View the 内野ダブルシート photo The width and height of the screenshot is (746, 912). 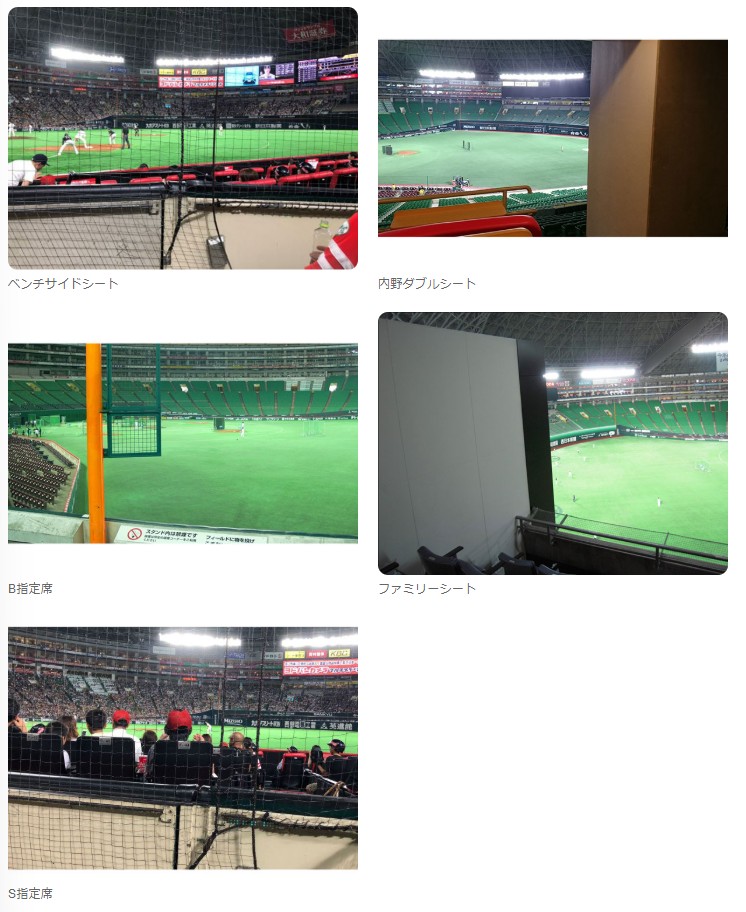(552, 138)
